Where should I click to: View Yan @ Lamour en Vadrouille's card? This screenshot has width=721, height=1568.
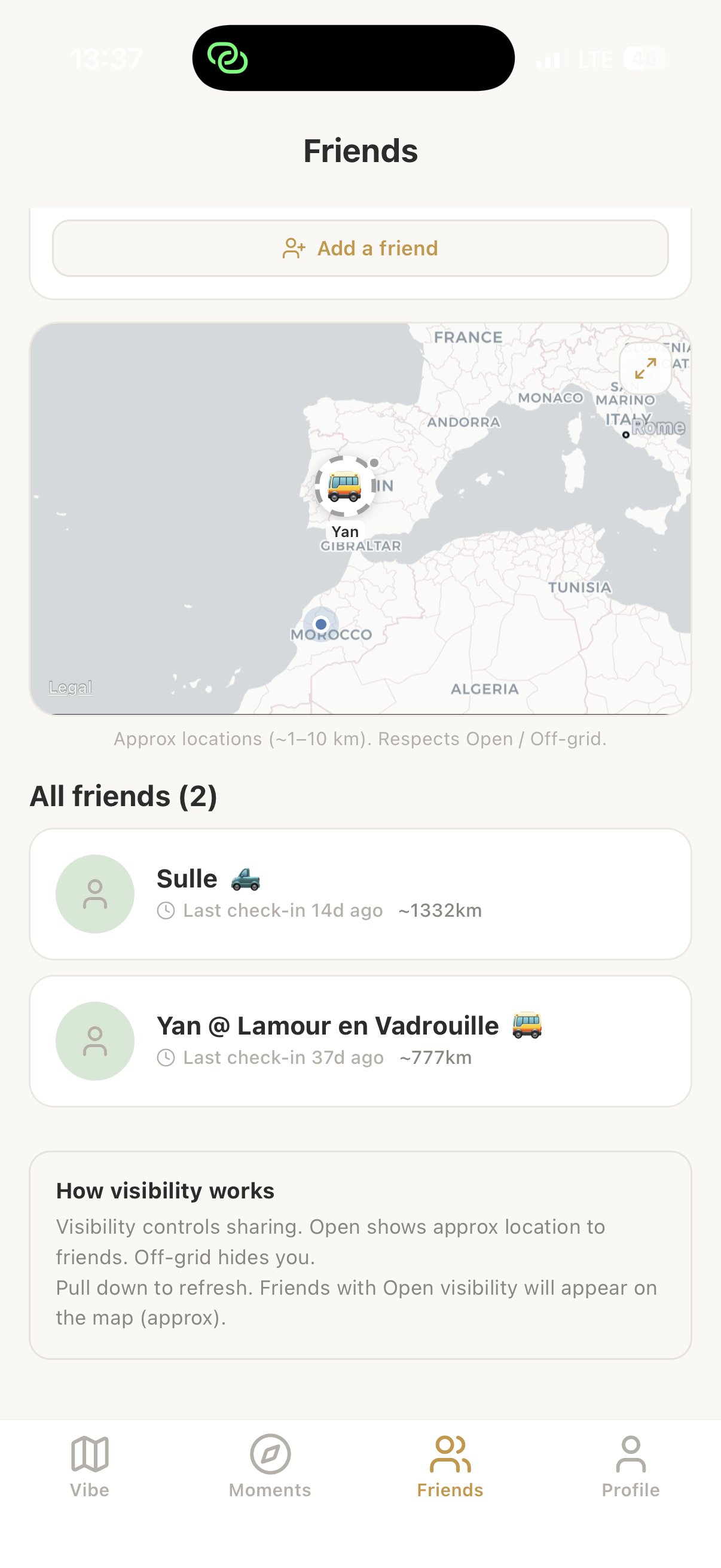(x=360, y=1041)
